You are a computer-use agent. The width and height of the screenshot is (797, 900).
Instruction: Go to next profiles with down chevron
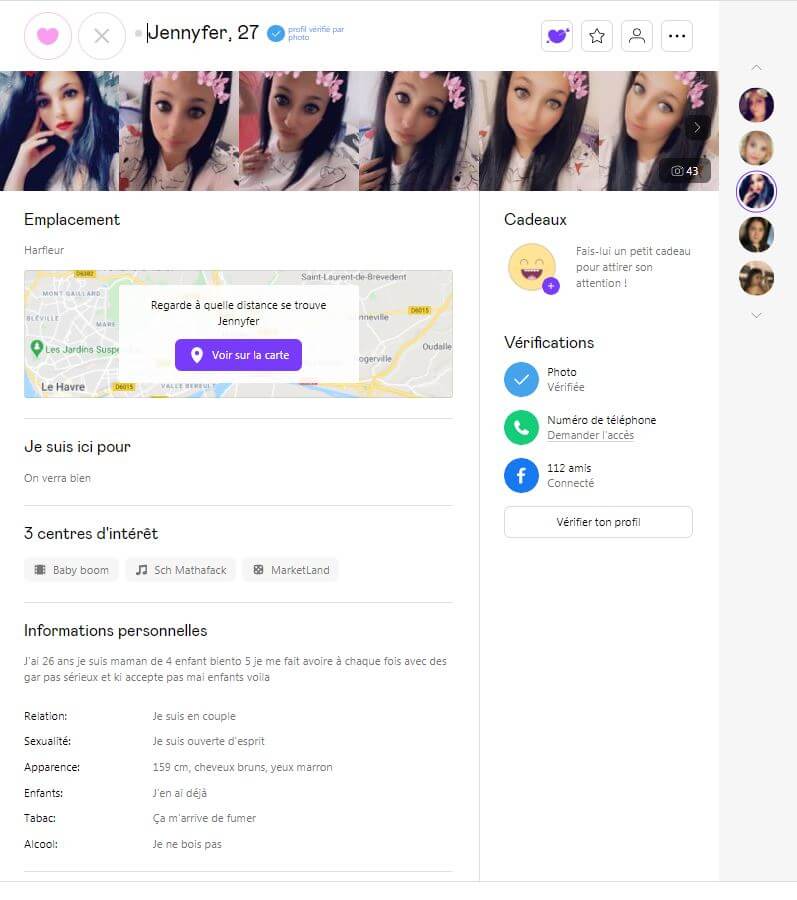click(x=756, y=314)
